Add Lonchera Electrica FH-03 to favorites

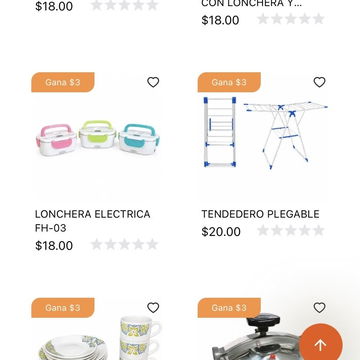pos(153,82)
